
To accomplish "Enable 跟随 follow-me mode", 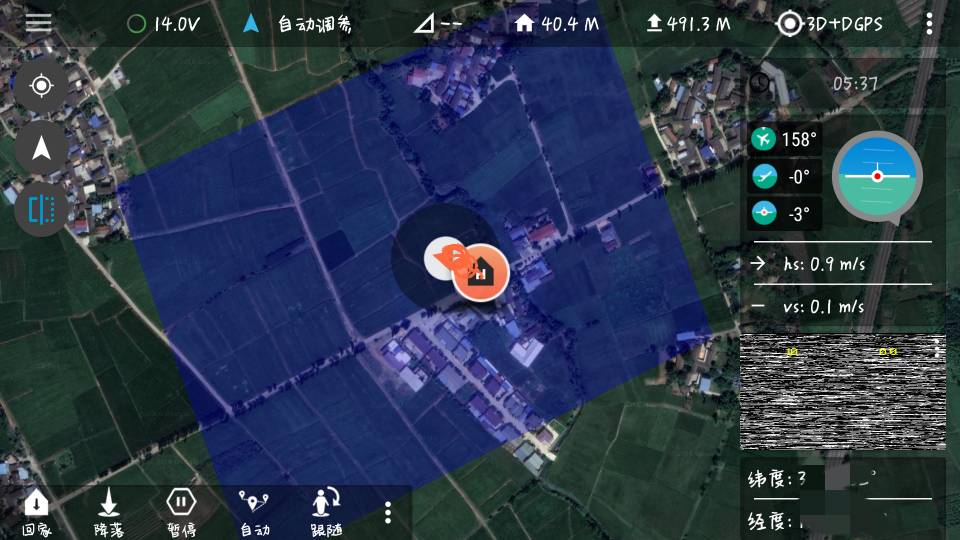I will [x=327, y=512].
